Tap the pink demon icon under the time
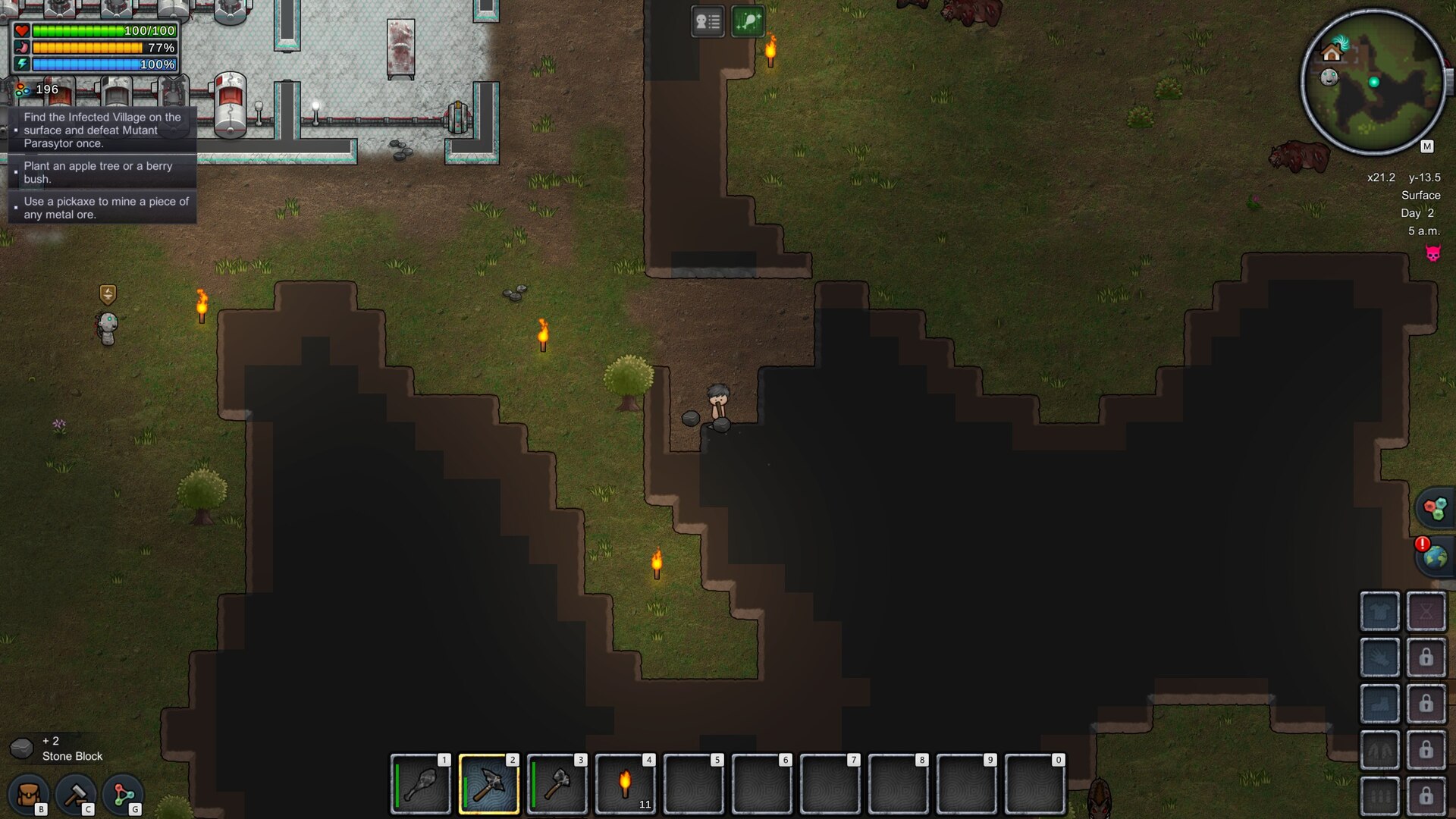 [x=1432, y=253]
